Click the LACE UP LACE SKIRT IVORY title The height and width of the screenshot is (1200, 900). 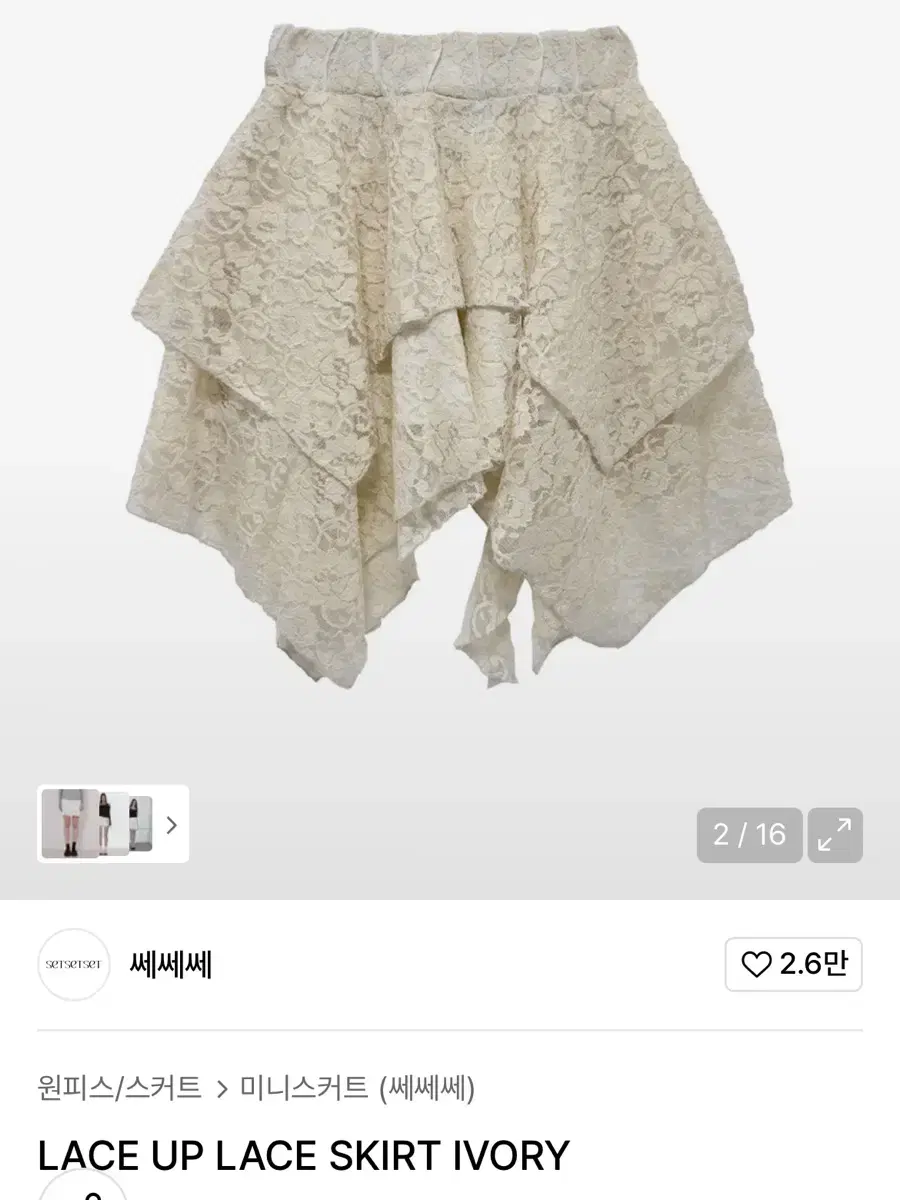pyautogui.click(x=300, y=1155)
